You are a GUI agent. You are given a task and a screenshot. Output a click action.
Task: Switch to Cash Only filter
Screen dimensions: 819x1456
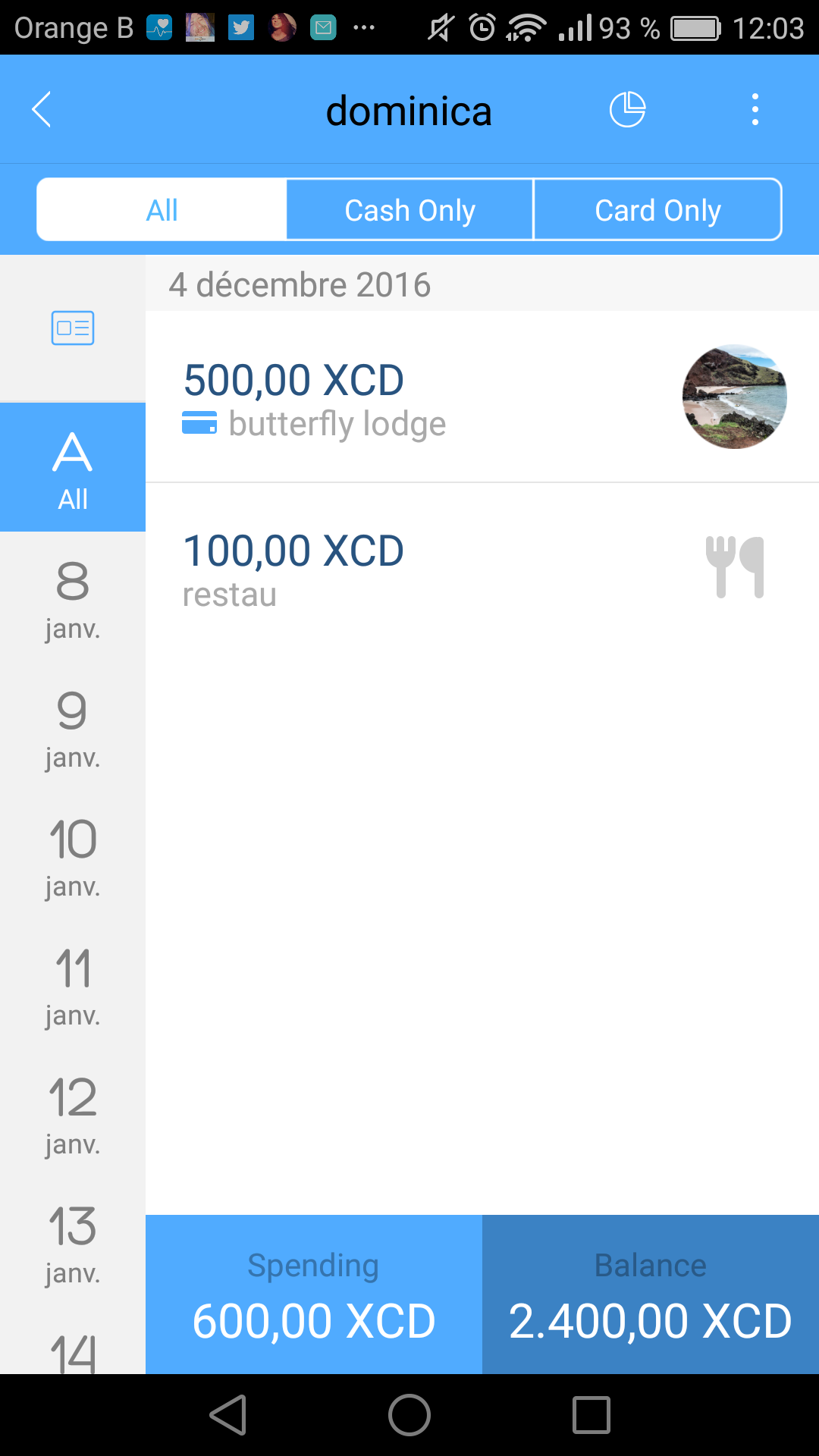point(409,210)
